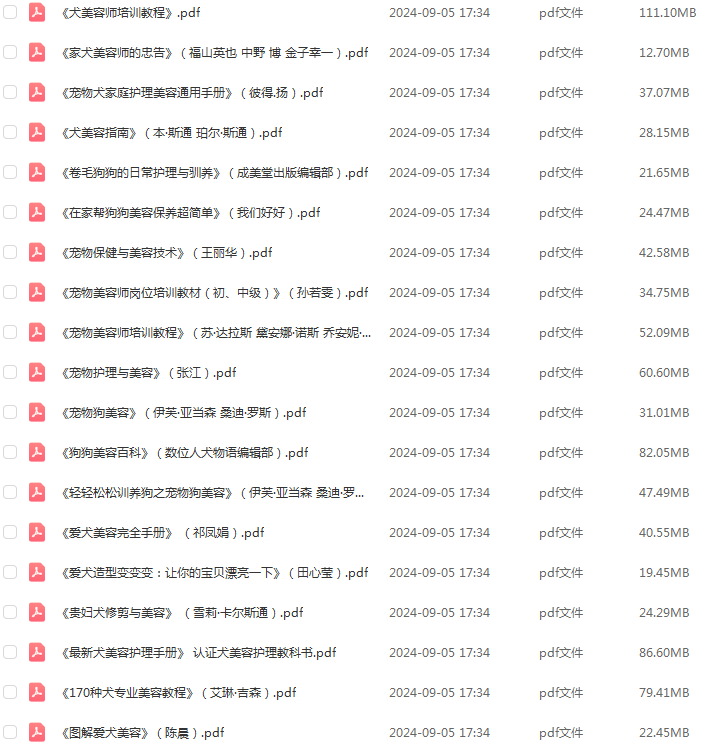Check the box beside 《爱犬美容完全手册》
The image size is (726, 751).
(10, 532)
